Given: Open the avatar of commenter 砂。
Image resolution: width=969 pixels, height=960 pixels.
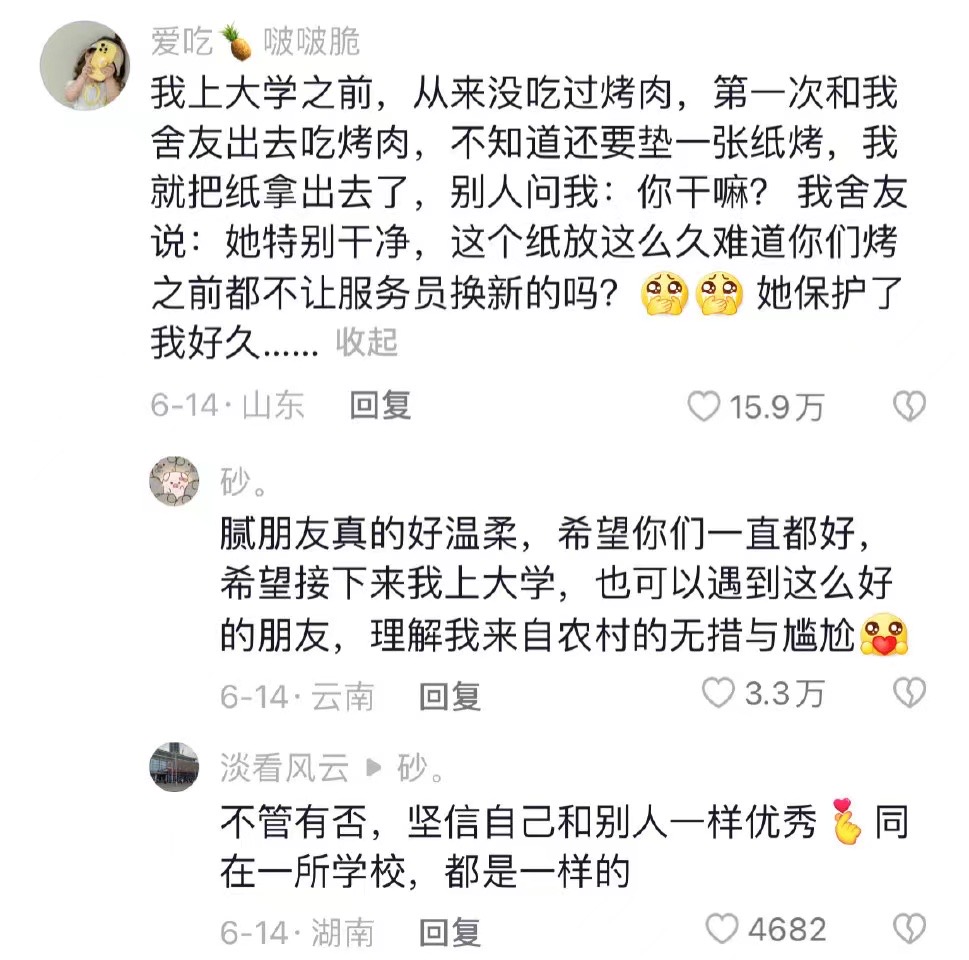Looking at the screenshot, I should [x=174, y=482].
